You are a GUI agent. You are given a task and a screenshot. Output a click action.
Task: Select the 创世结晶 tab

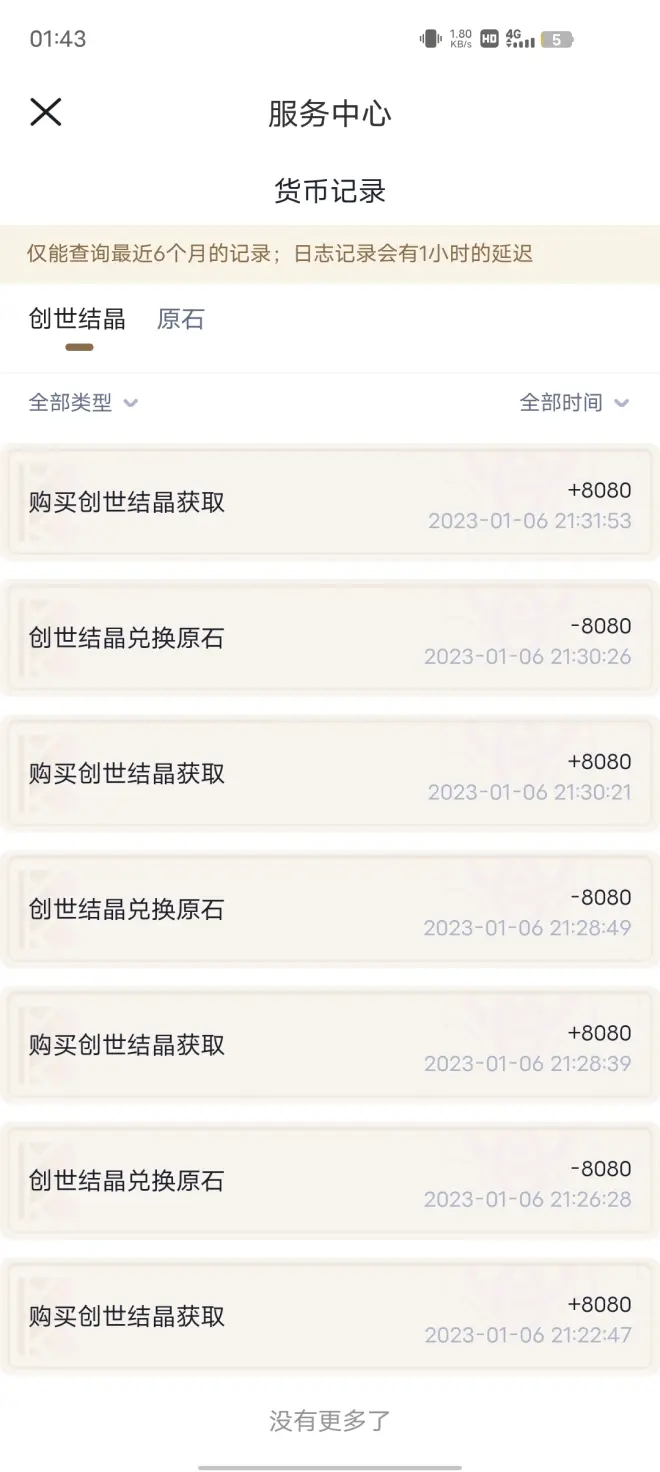click(x=77, y=319)
